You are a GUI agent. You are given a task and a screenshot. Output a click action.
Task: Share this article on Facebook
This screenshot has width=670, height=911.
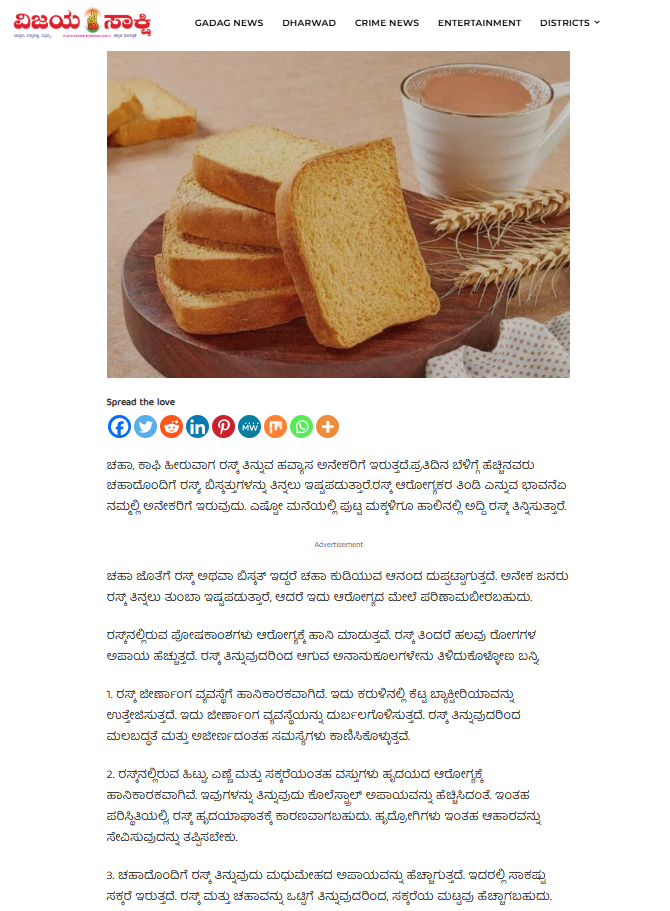pos(119,427)
